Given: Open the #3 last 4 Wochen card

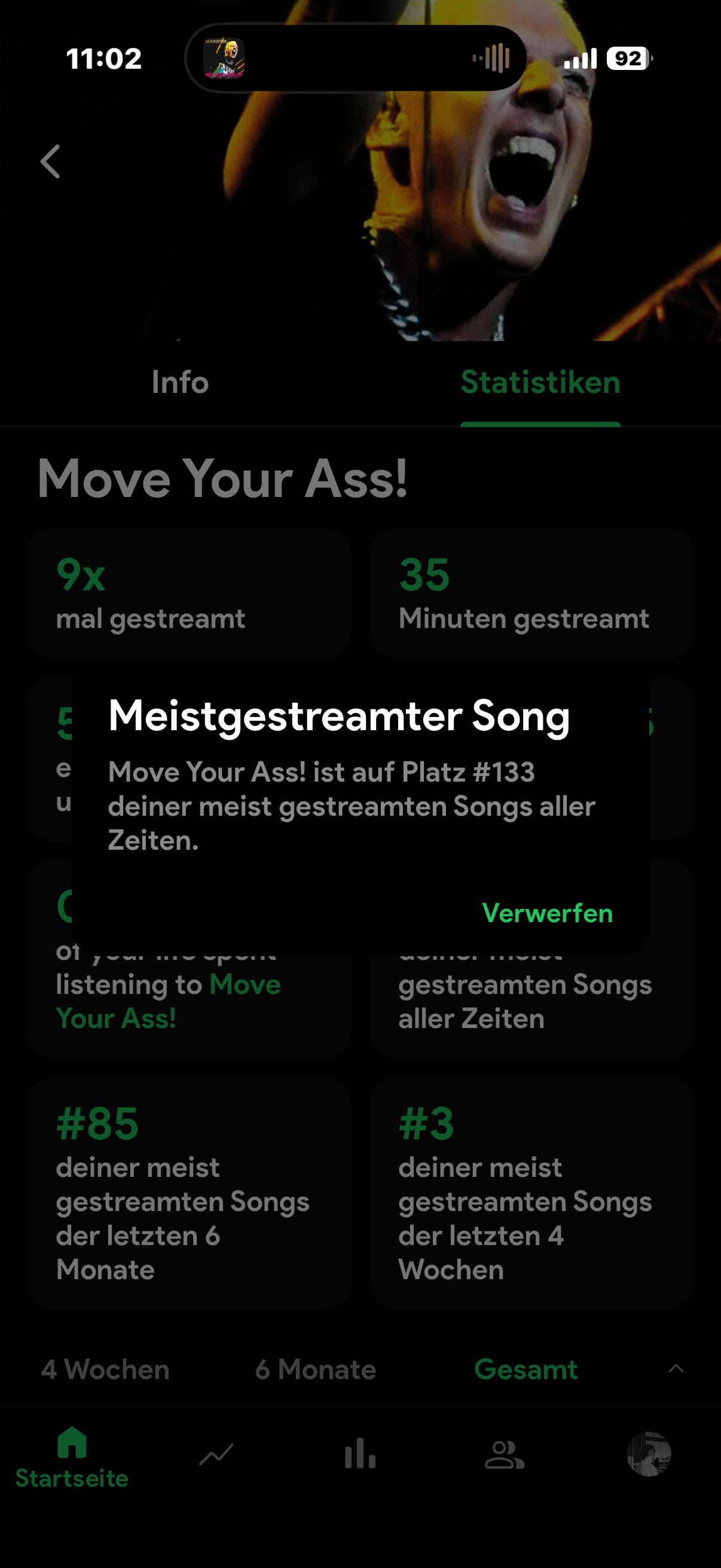Looking at the screenshot, I should pos(531,1193).
